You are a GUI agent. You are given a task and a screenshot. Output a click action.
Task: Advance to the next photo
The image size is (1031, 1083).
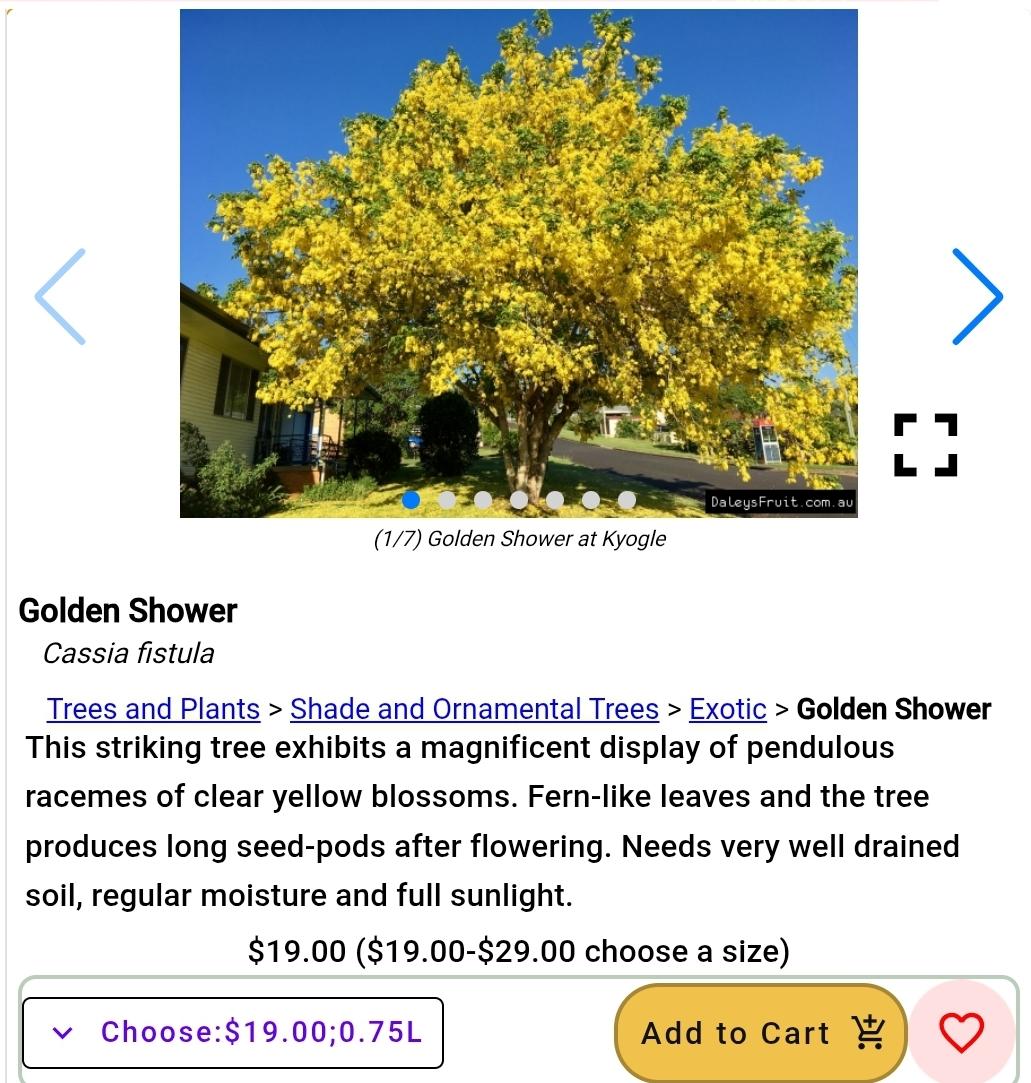(x=976, y=297)
